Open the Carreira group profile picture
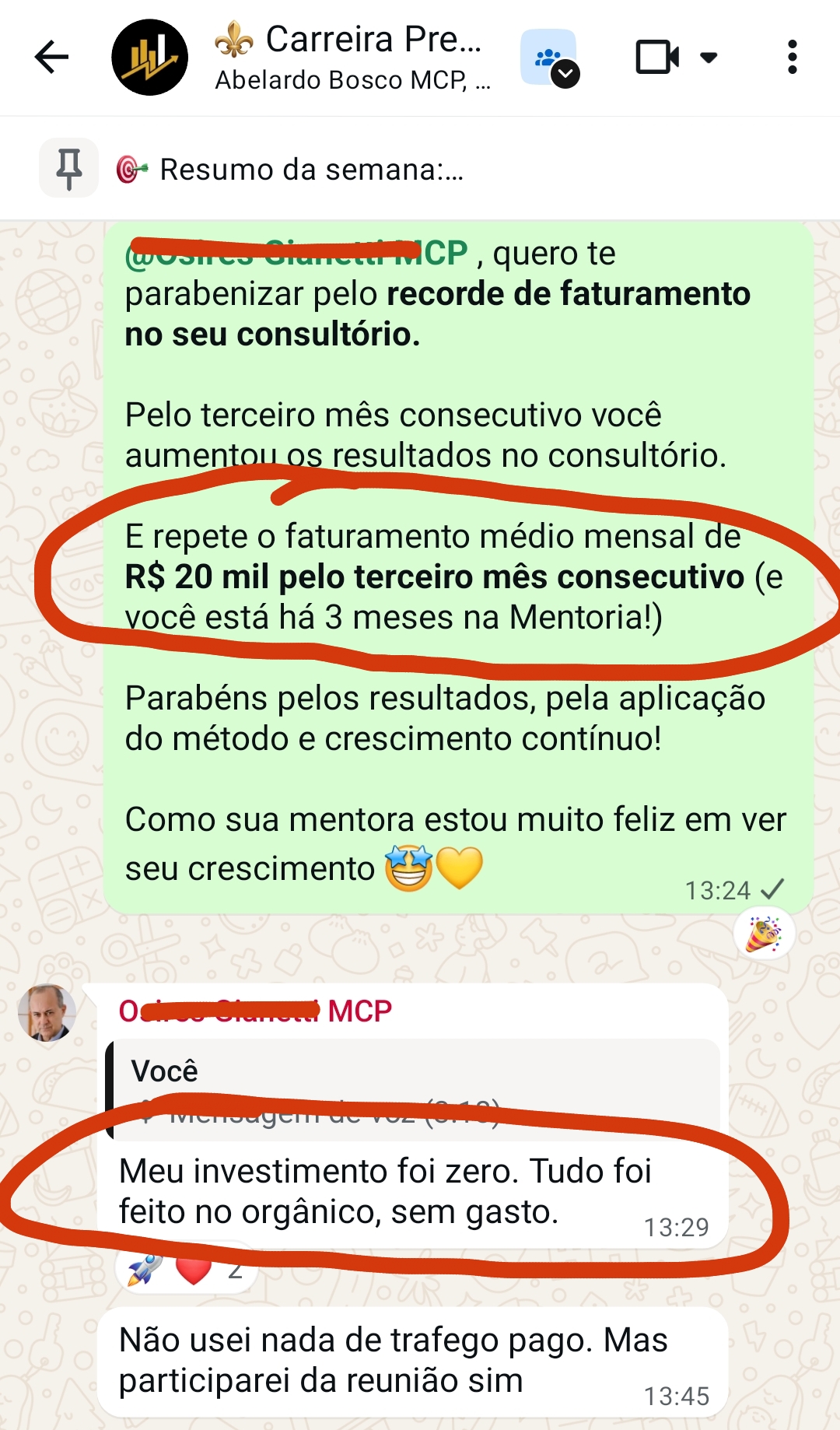Viewport: 840px width, 1430px height. point(149,57)
